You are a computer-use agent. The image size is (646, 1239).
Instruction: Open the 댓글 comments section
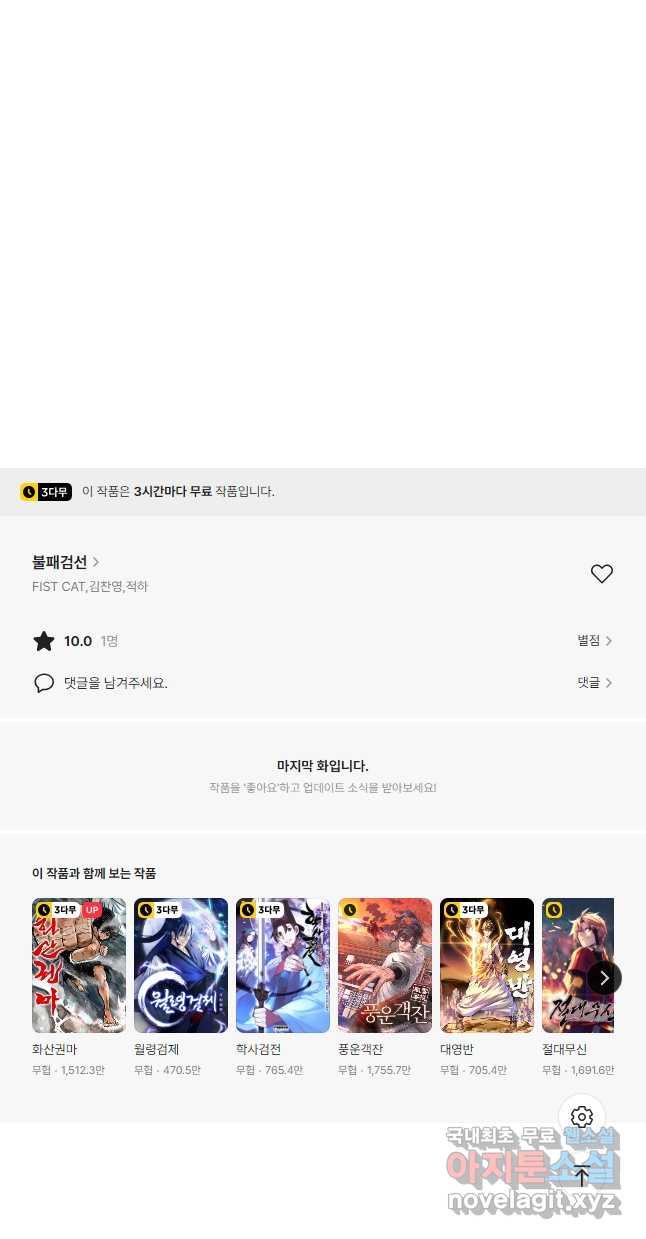point(594,683)
